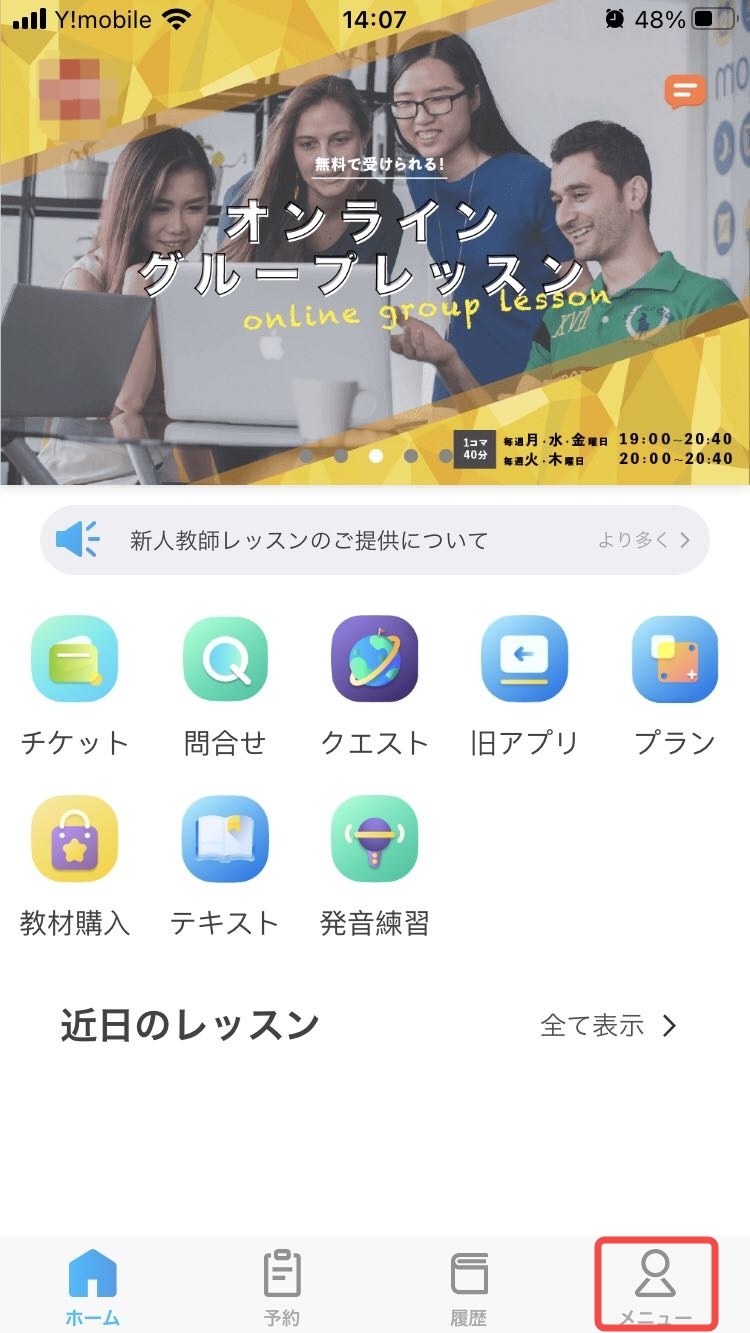Open 教材購入 shop
The image size is (750, 1333).
pos(75,840)
